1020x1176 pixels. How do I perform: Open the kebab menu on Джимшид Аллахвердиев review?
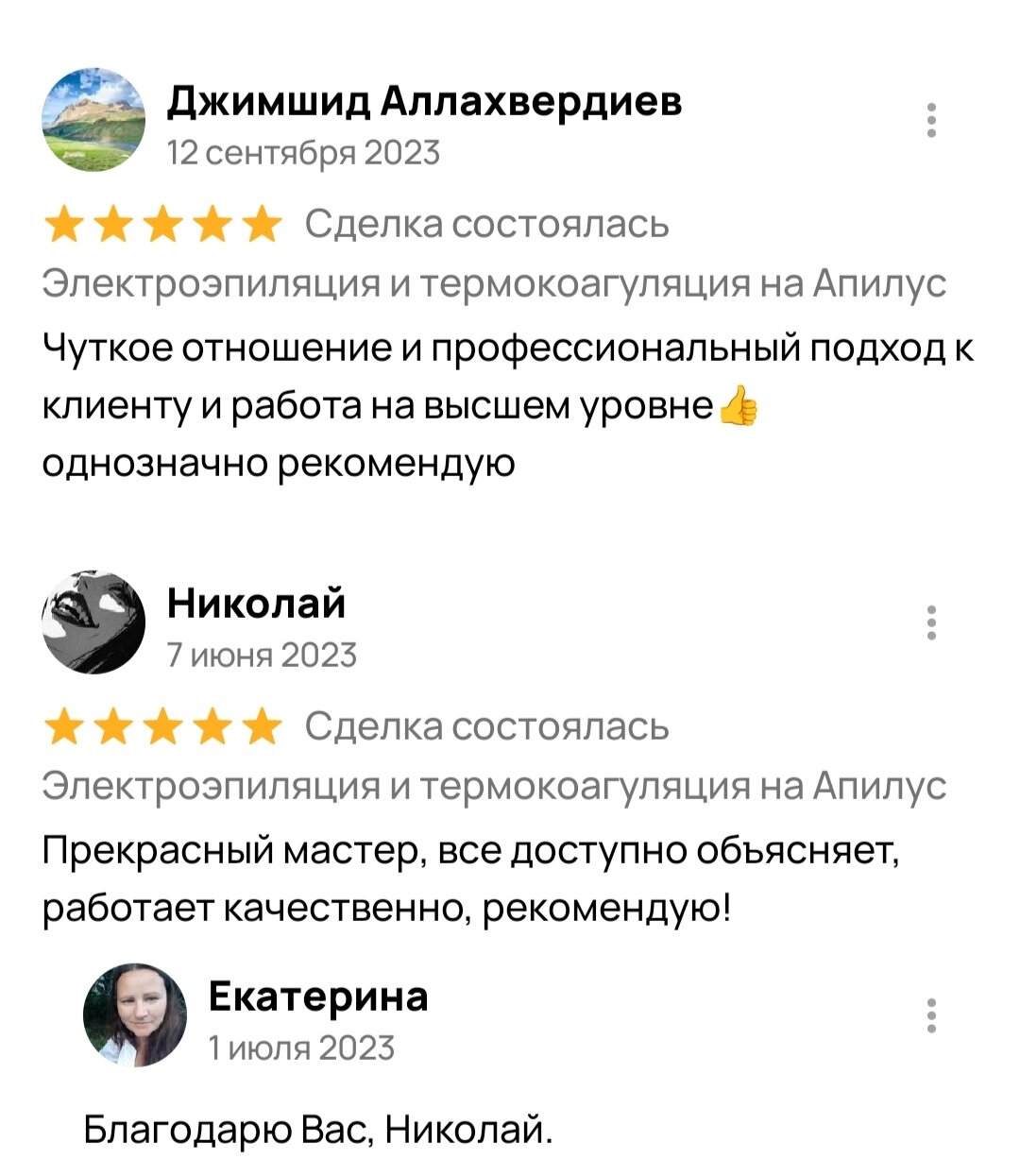click(933, 120)
